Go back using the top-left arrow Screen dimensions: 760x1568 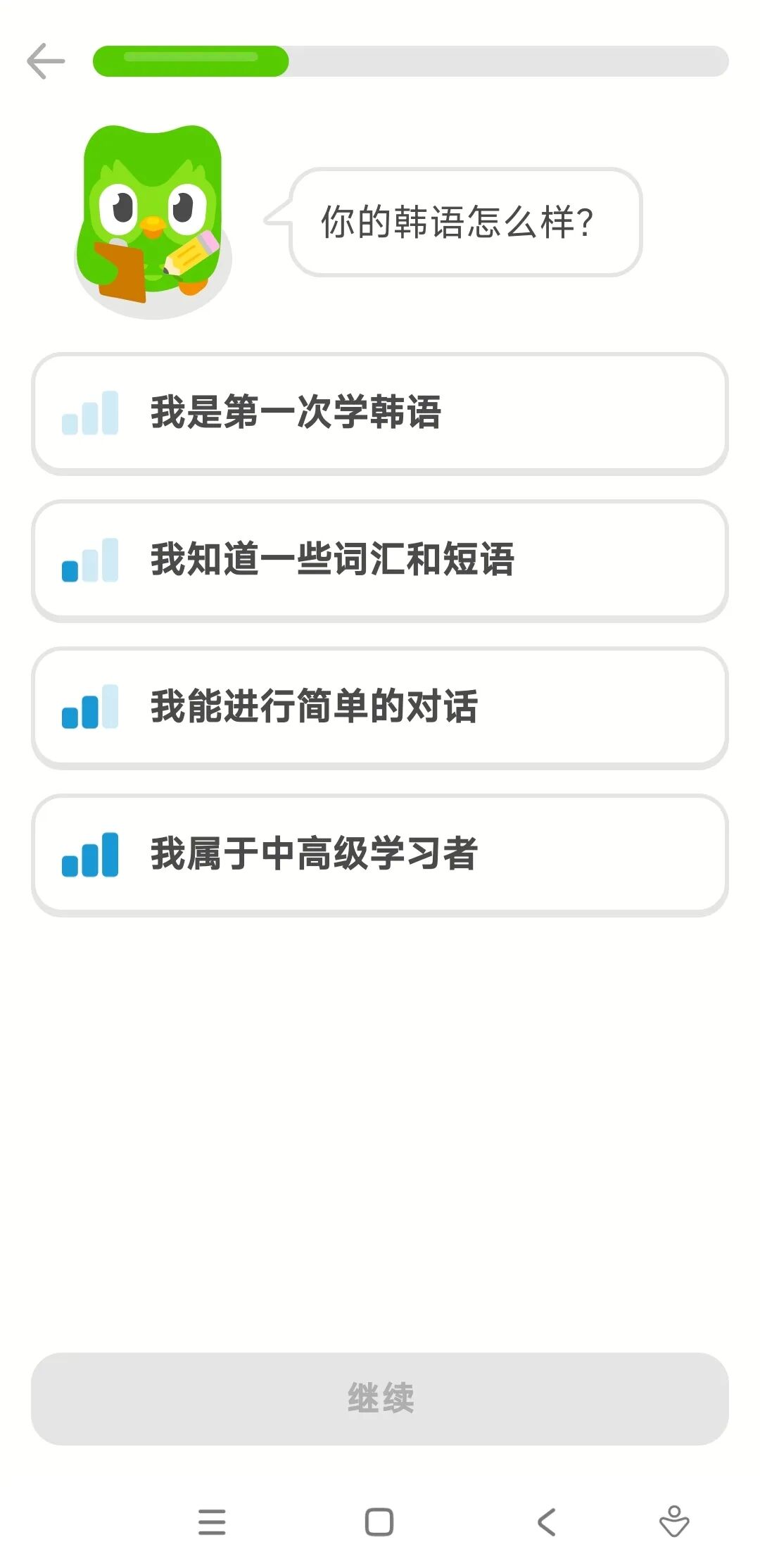click(x=46, y=61)
